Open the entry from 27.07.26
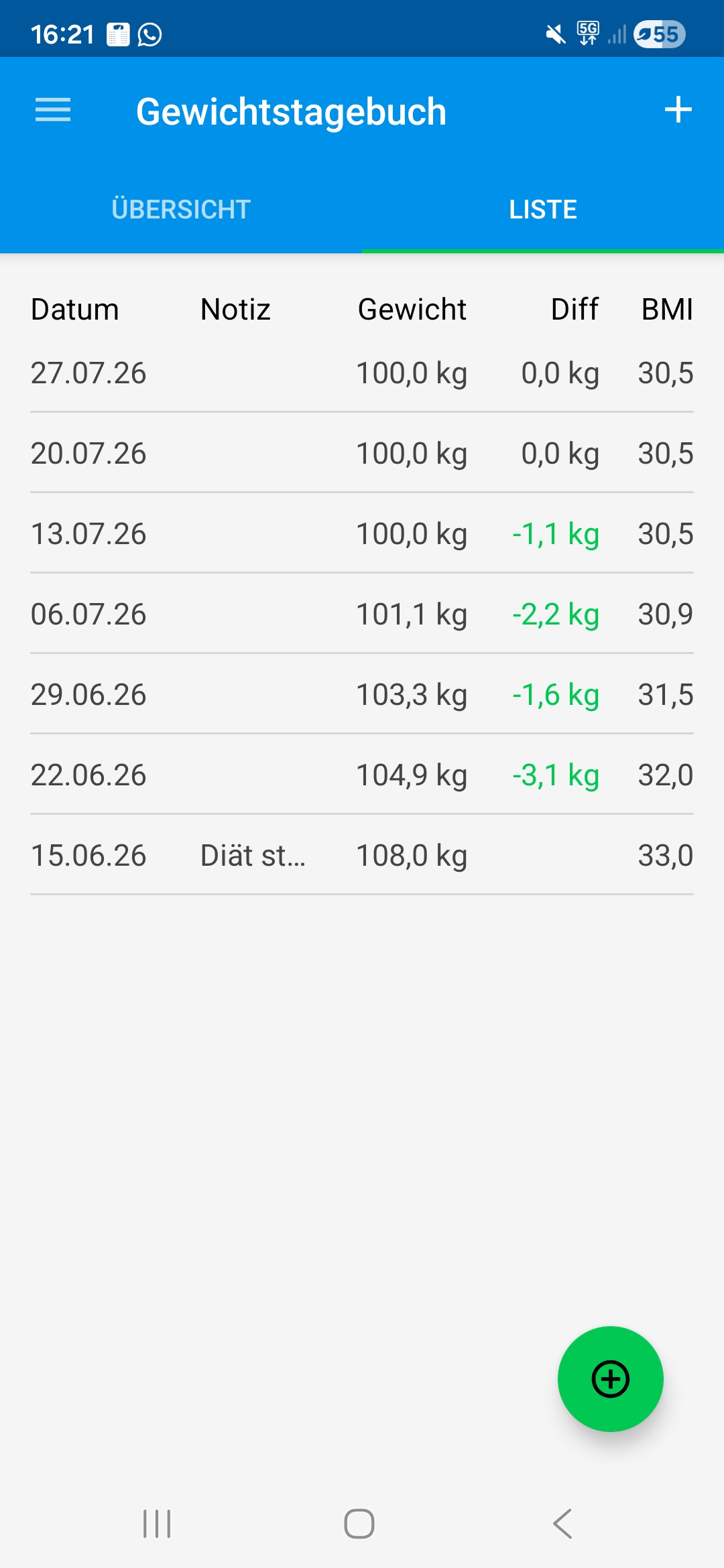 362,373
